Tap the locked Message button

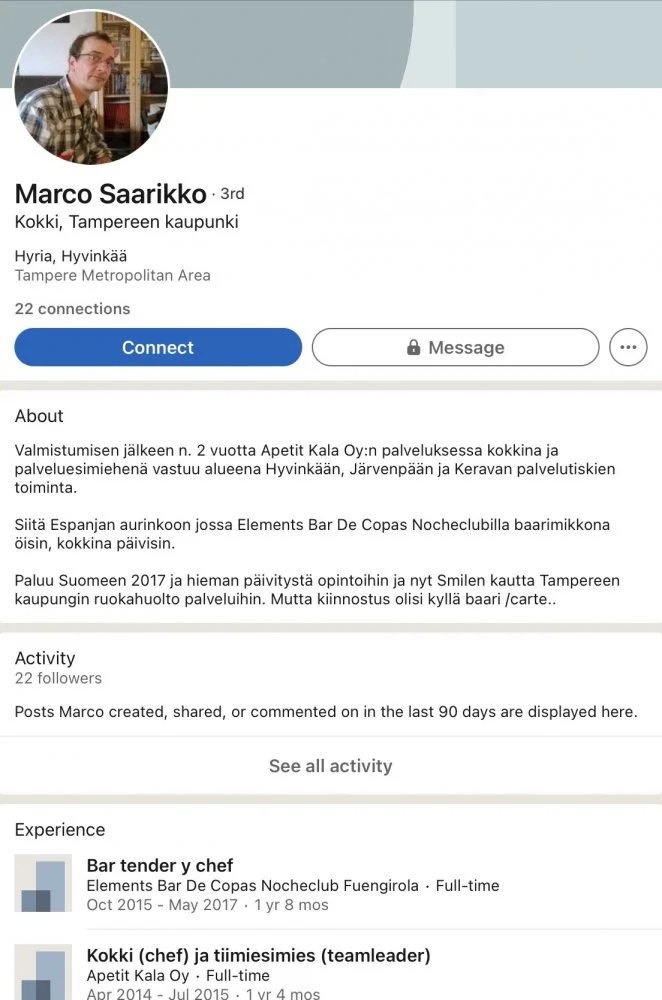point(455,347)
